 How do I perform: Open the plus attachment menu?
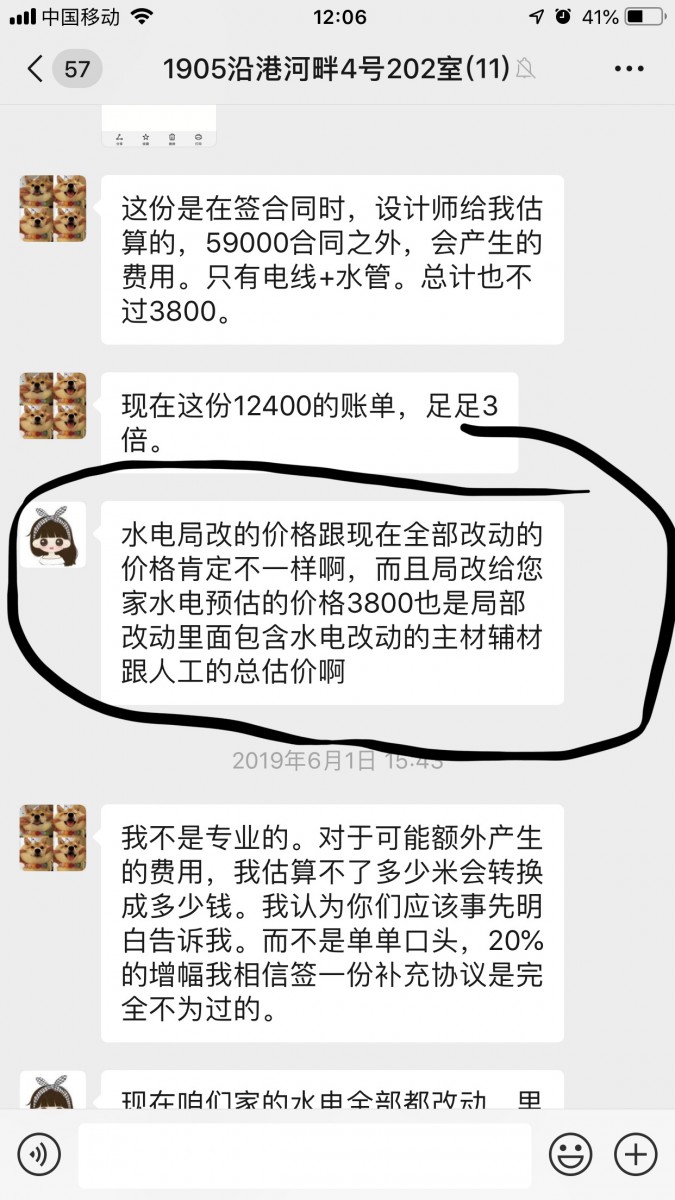click(634, 1156)
